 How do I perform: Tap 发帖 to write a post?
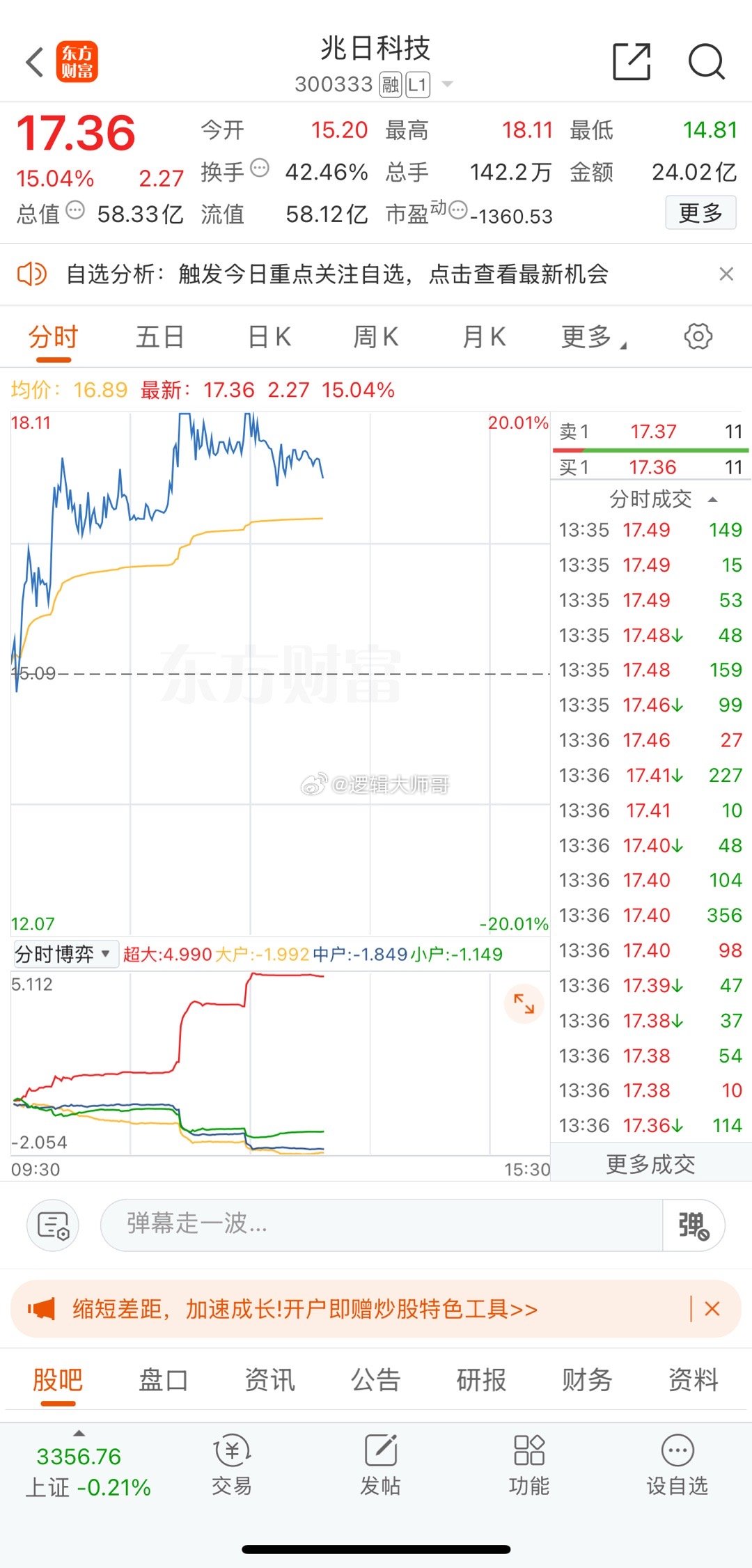point(380,1465)
